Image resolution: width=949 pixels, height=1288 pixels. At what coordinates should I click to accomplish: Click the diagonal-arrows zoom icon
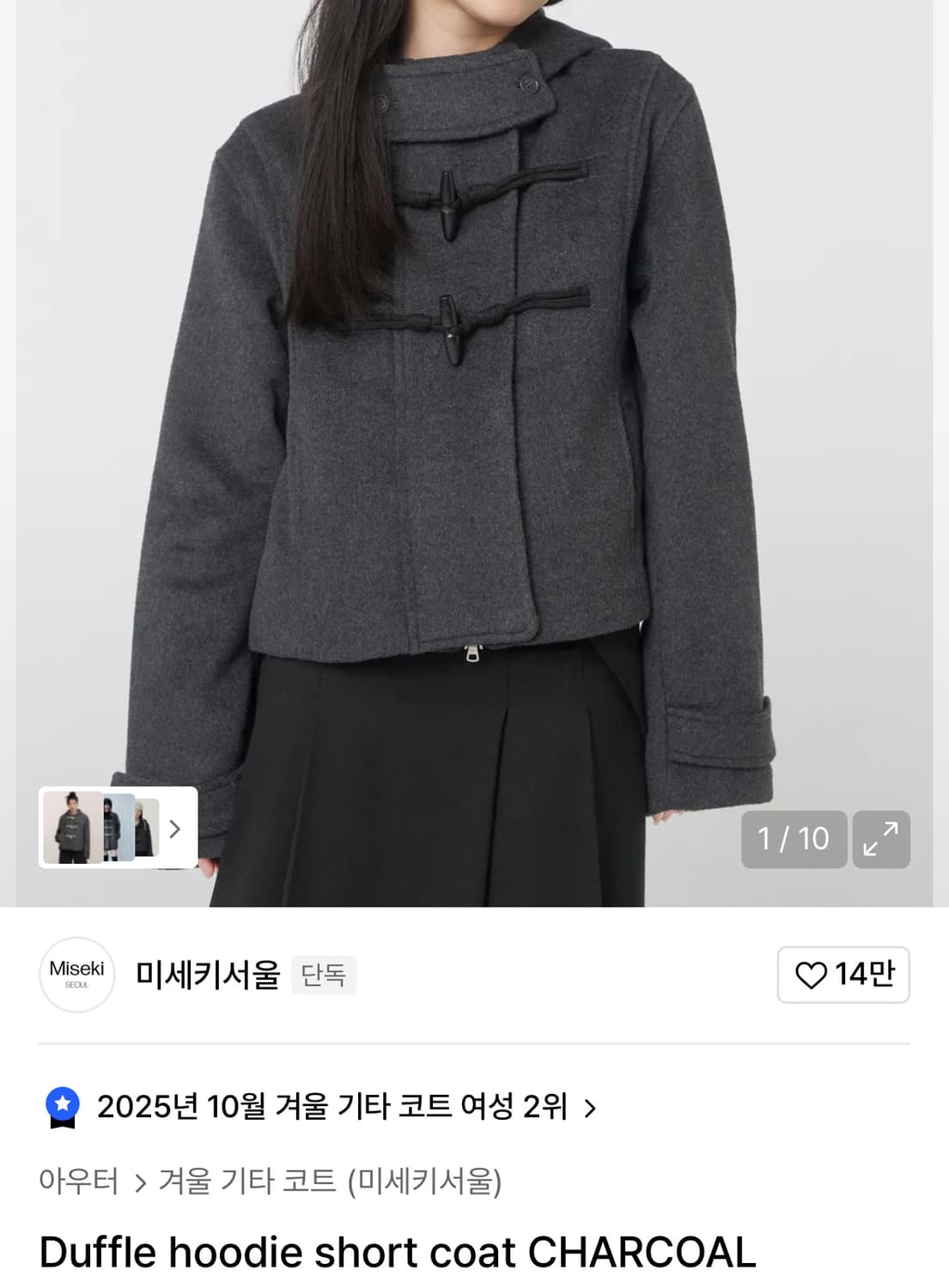tap(881, 840)
